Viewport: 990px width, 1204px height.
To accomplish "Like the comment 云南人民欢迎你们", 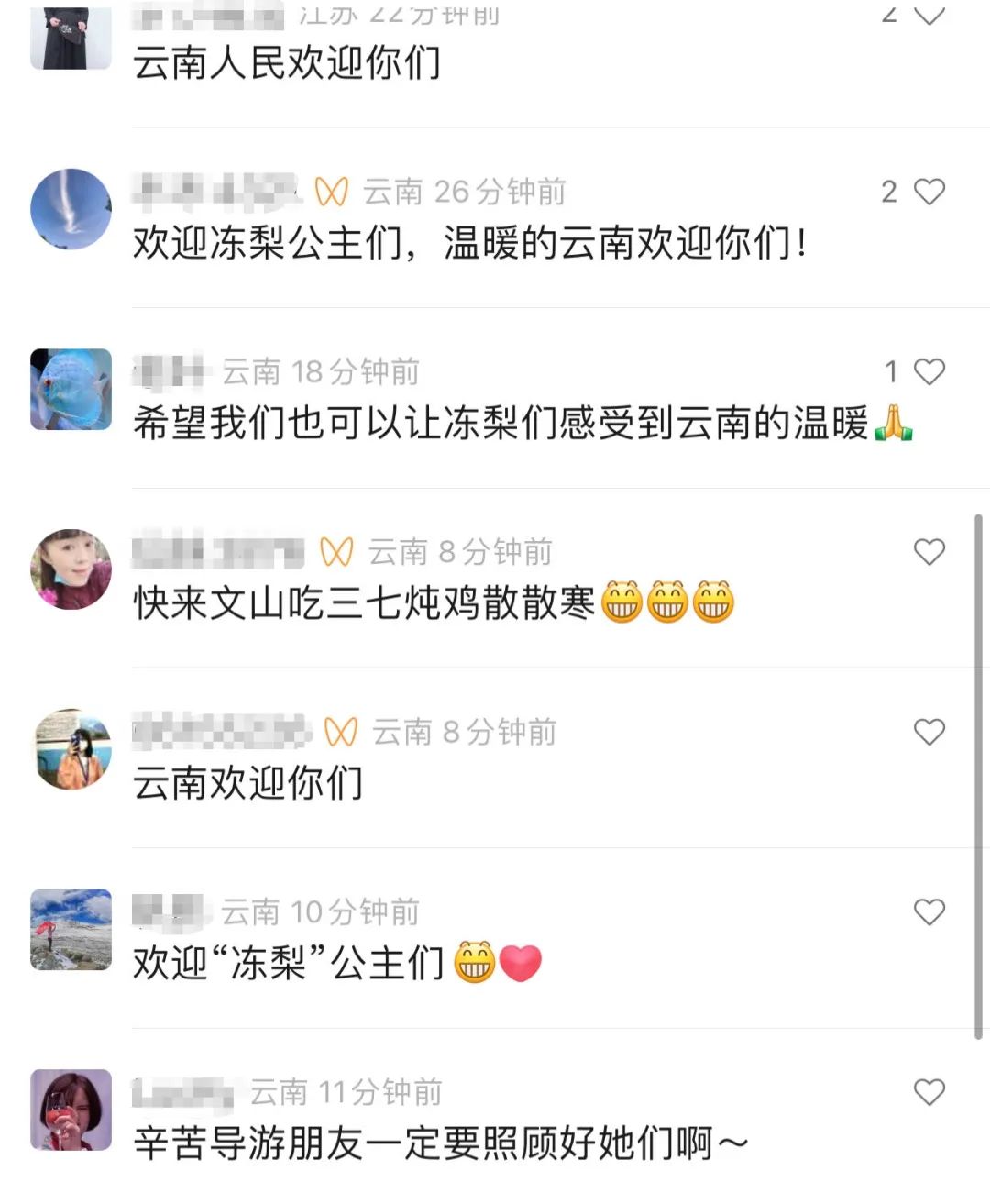I will click(x=929, y=15).
